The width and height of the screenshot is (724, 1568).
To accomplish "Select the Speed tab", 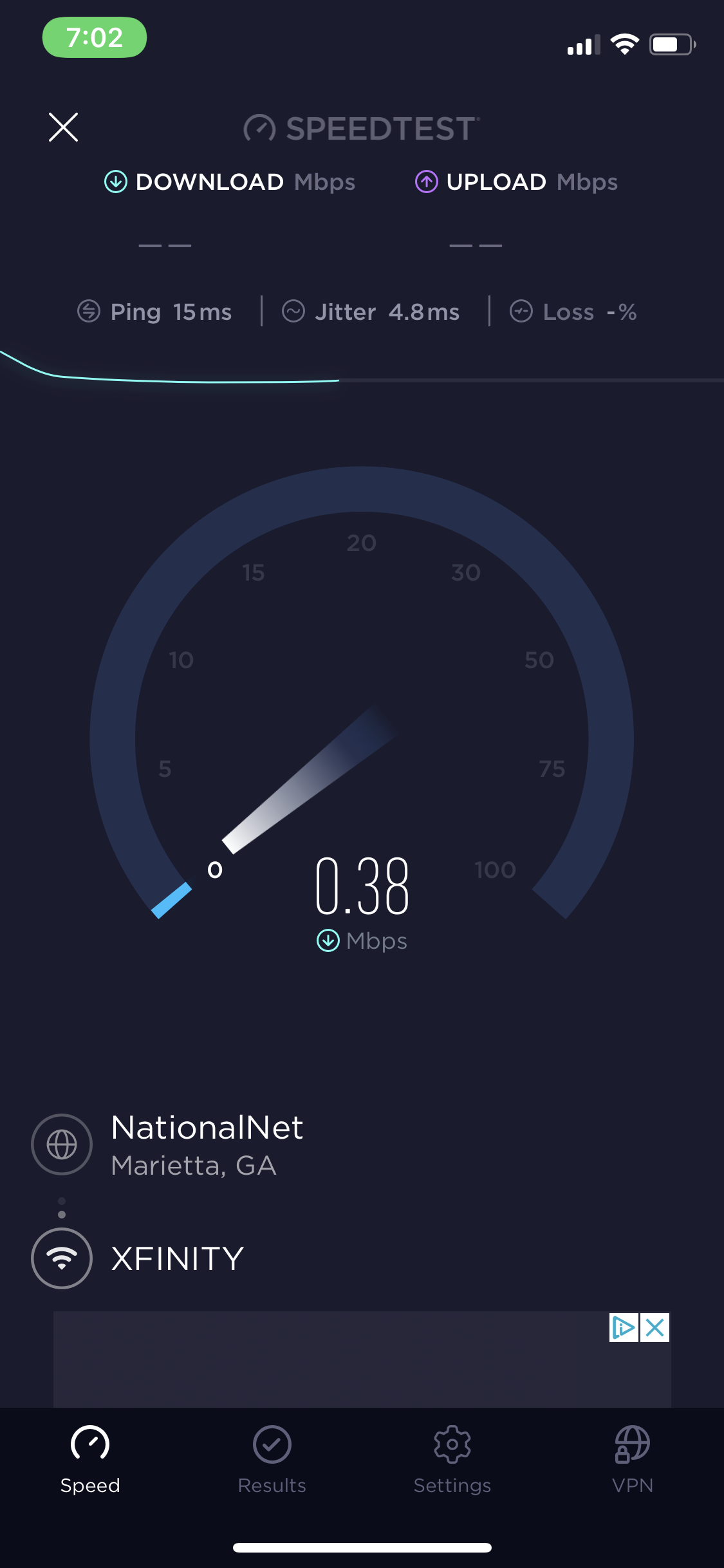I will point(90,1459).
